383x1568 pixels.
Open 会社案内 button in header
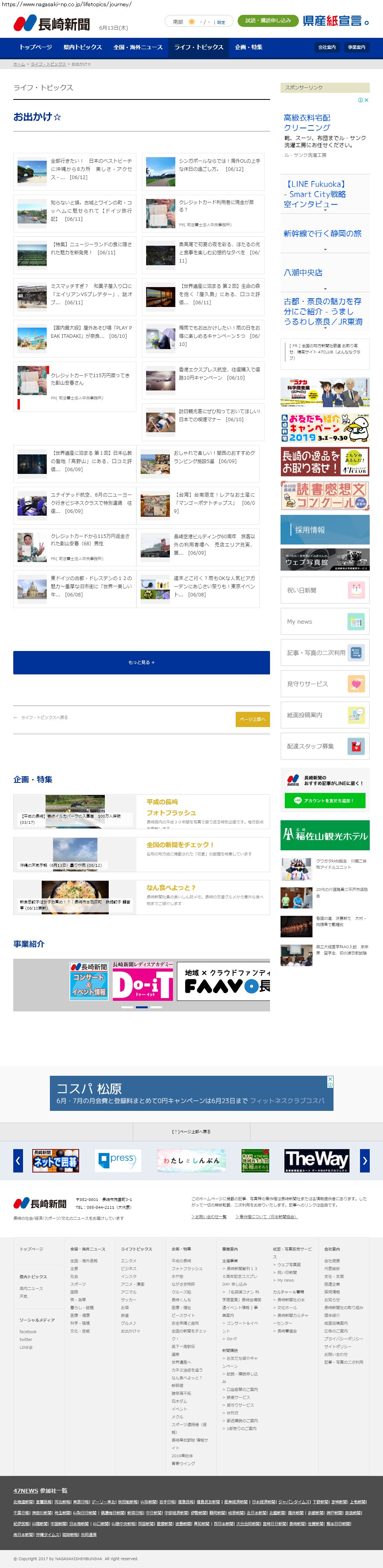click(327, 48)
